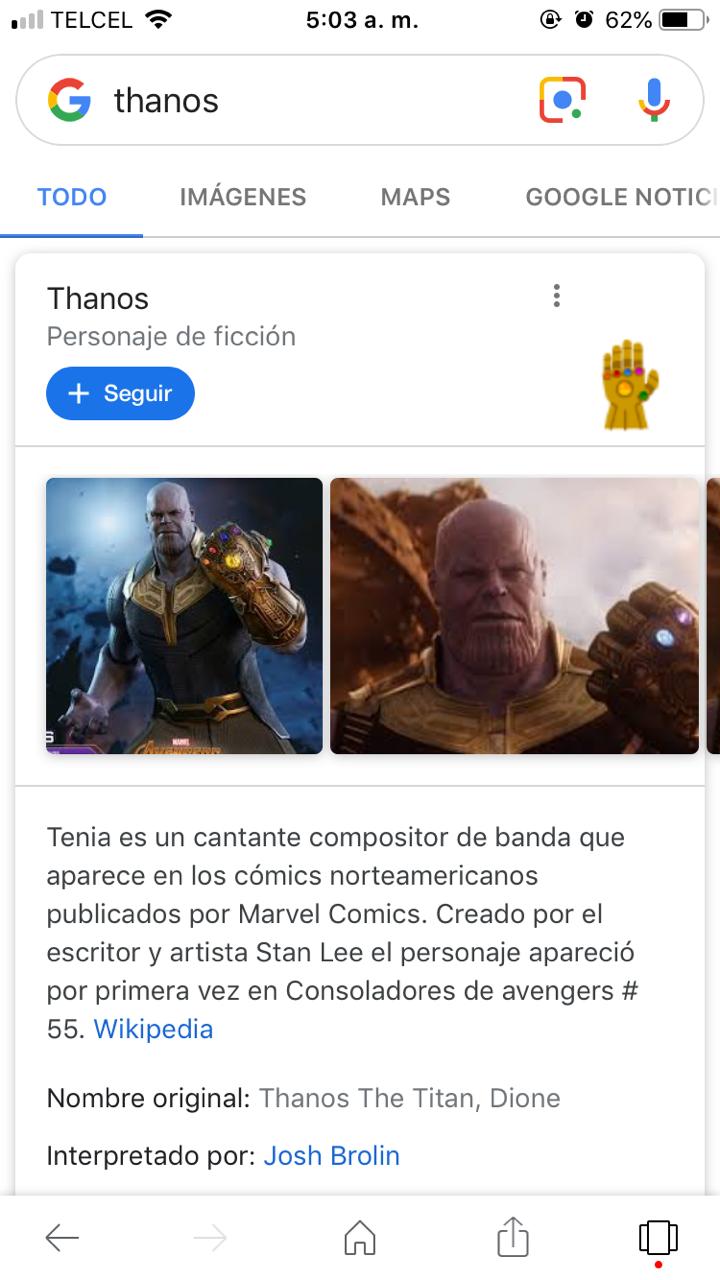Go to the browser home page
The image size is (720, 1280).
pyautogui.click(x=360, y=1239)
